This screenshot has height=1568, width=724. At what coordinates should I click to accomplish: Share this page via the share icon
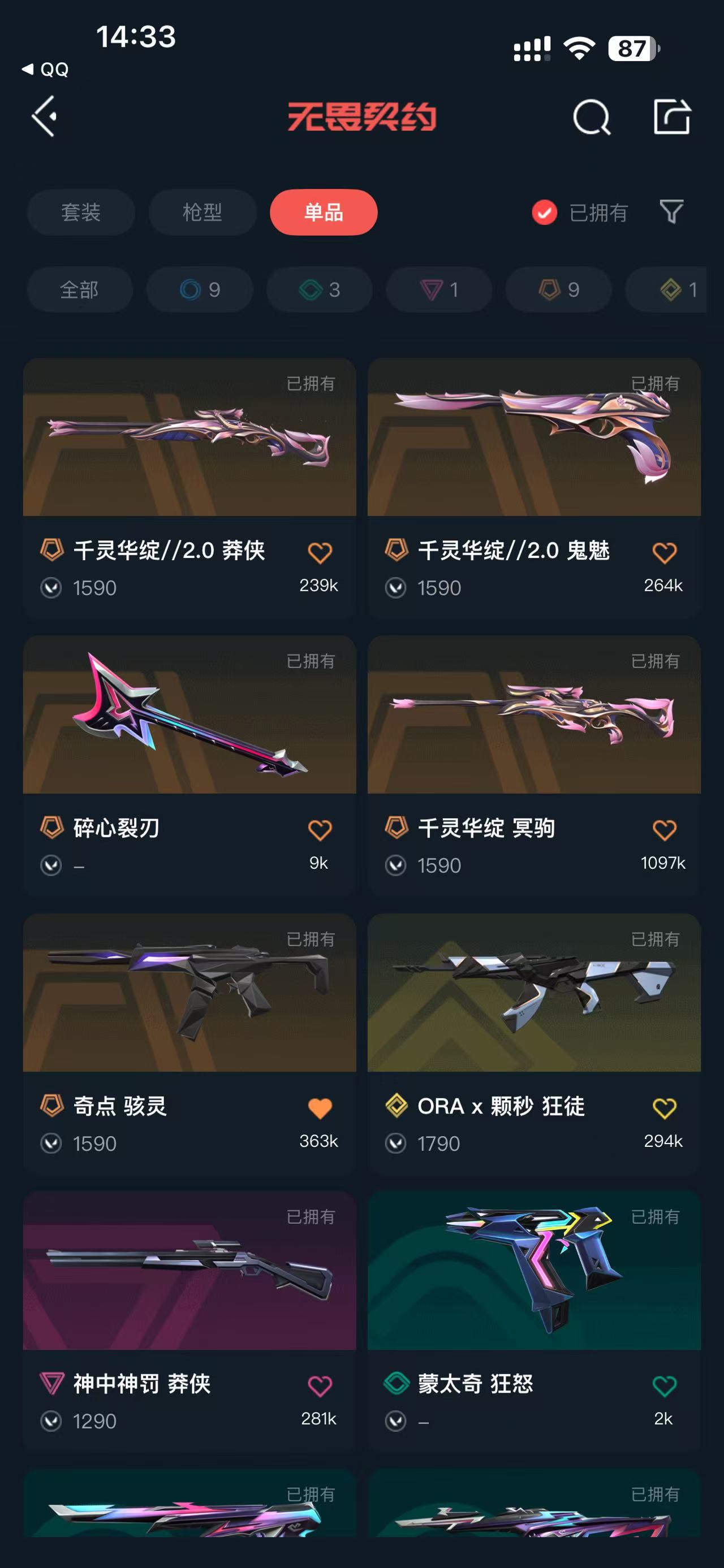pos(671,116)
